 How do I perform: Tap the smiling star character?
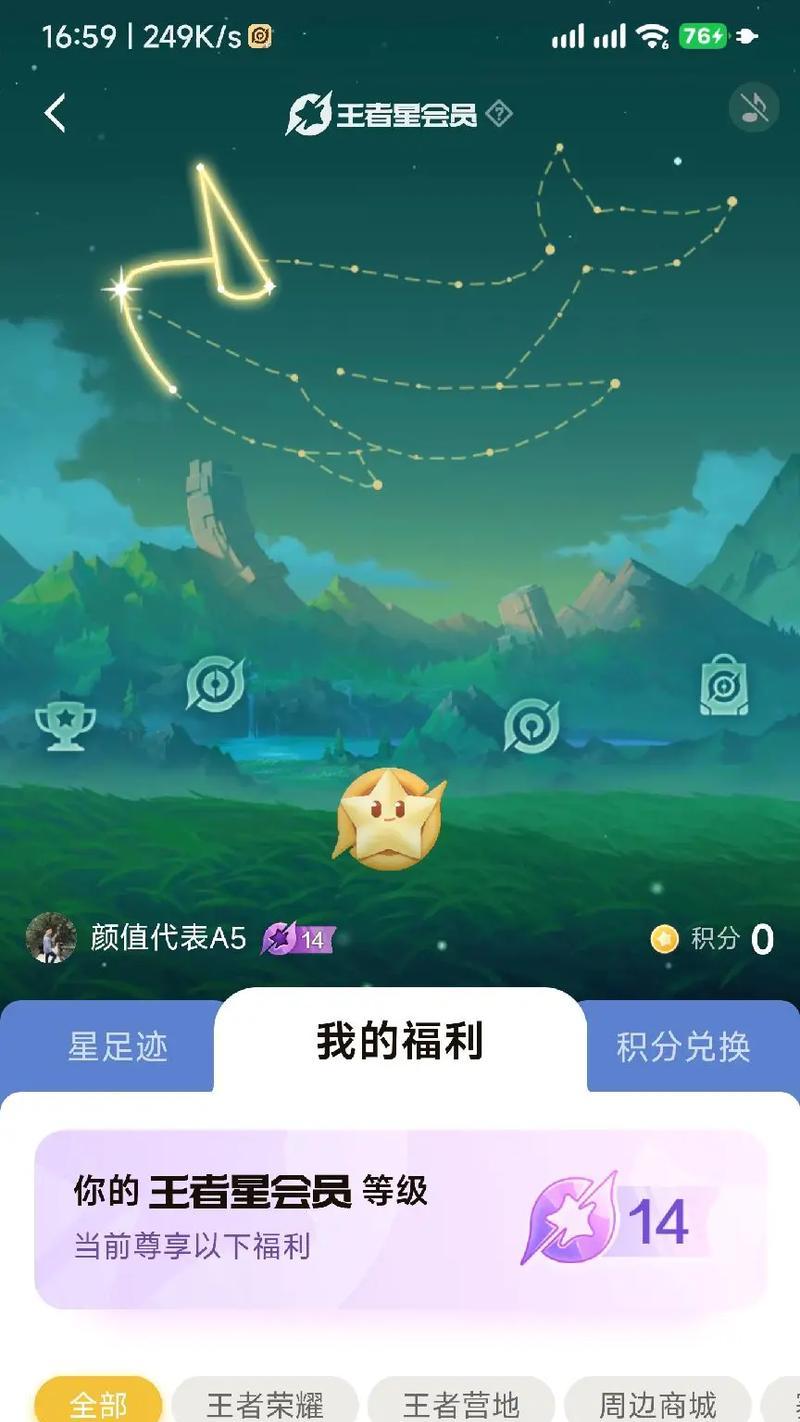click(389, 818)
